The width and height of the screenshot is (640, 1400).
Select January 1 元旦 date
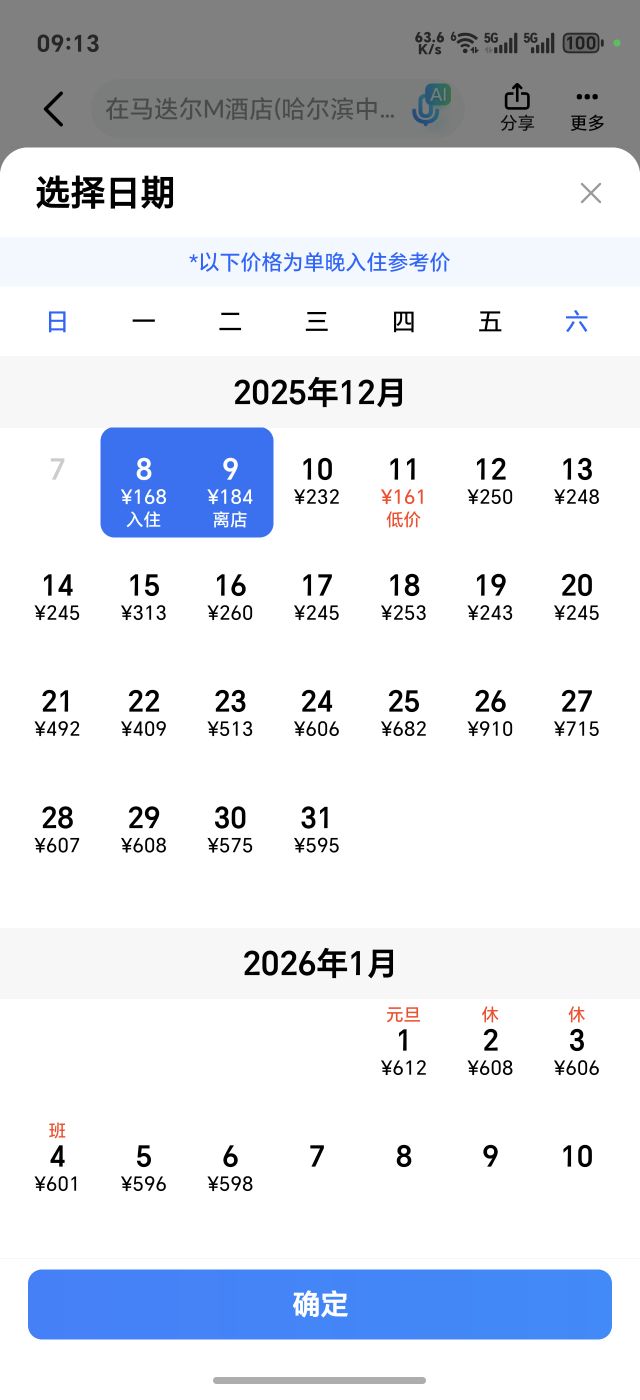click(x=403, y=1045)
